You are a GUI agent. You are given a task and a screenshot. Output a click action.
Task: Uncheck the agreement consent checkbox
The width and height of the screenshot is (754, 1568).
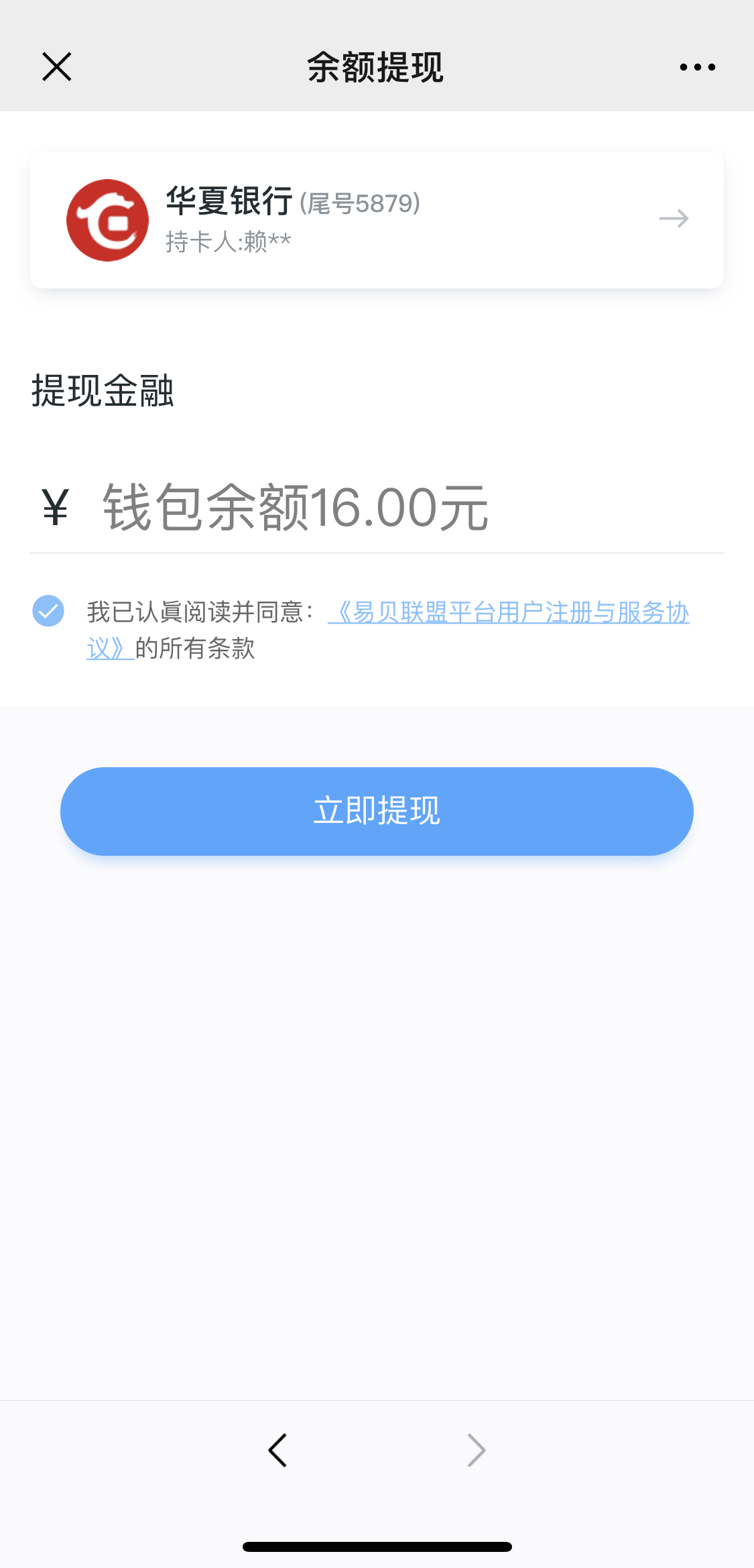click(x=48, y=611)
